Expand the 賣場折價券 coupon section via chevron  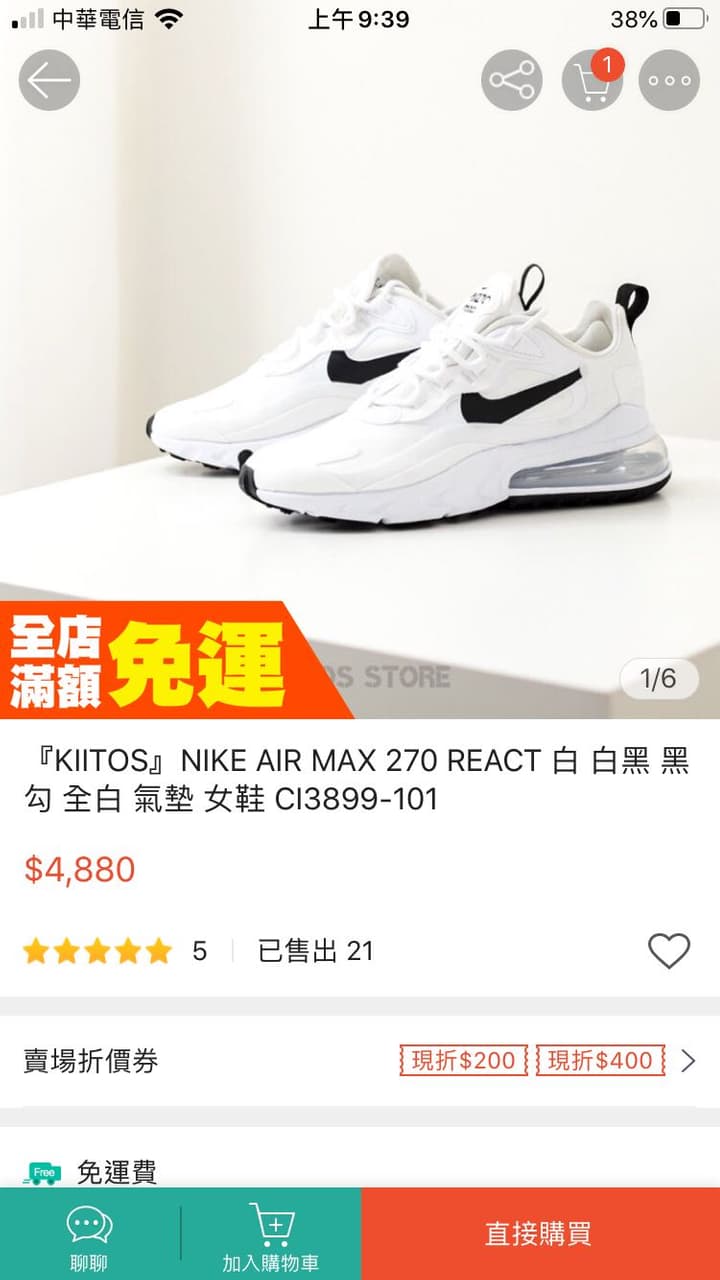(x=690, y=1061)
